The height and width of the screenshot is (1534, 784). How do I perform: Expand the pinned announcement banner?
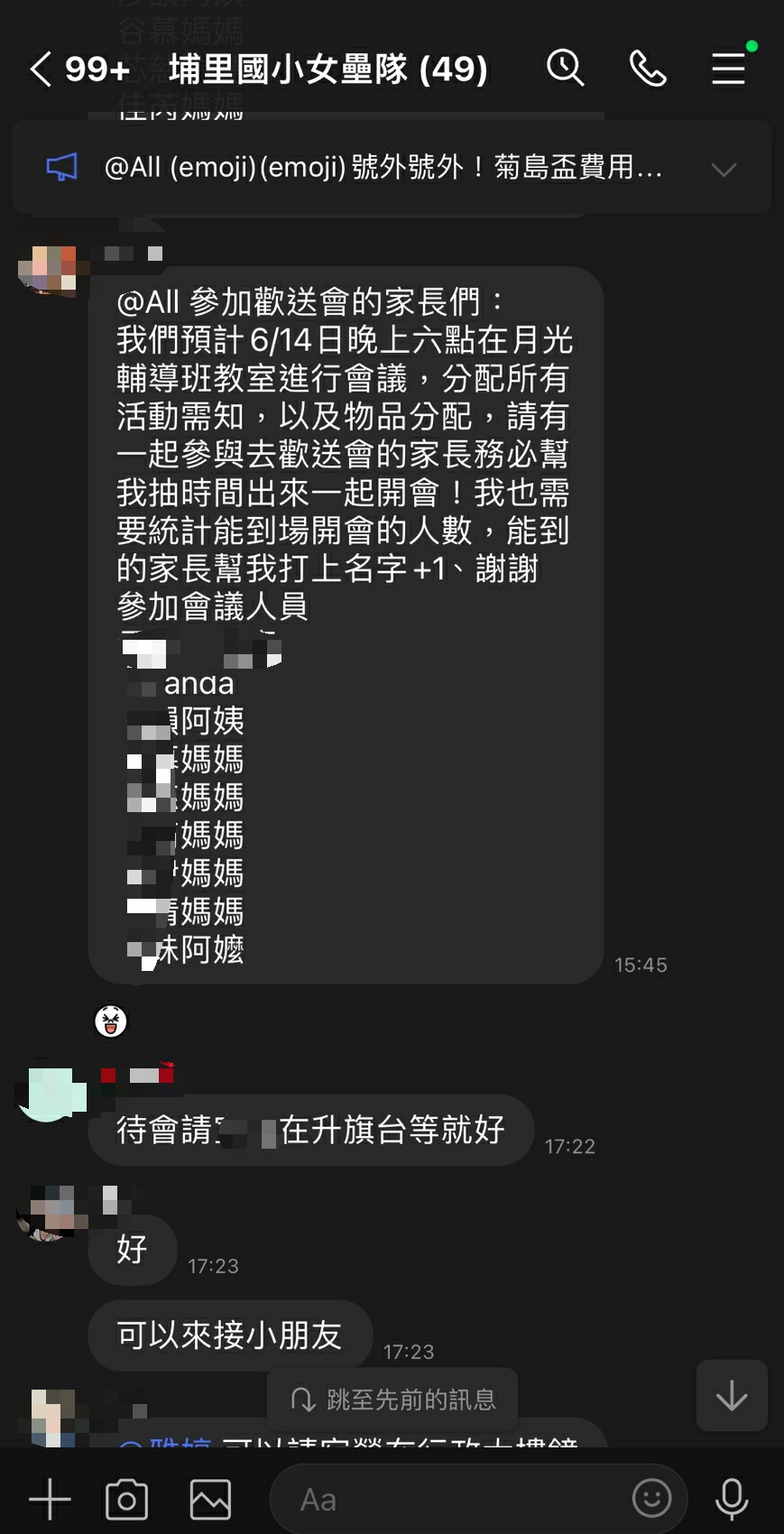(724, 169)
